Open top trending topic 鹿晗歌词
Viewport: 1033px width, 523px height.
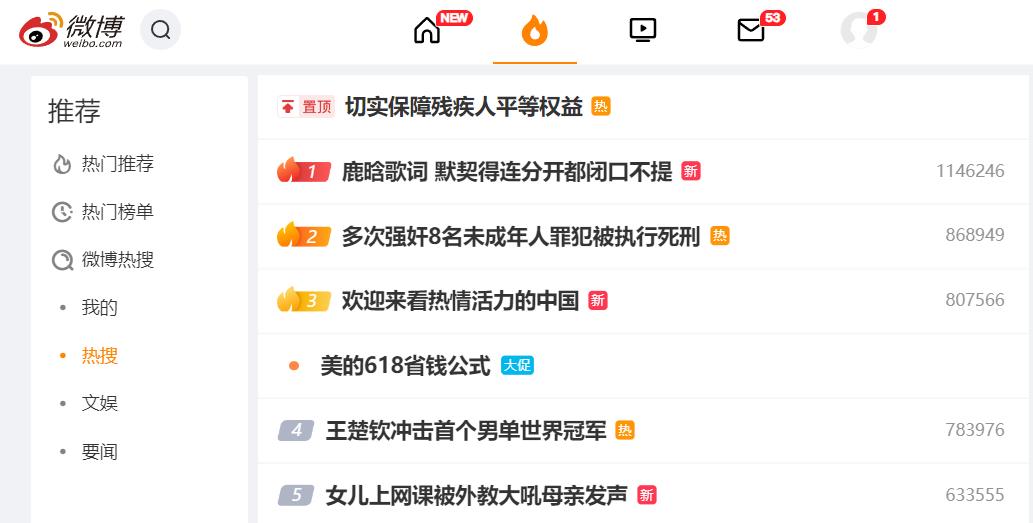pyautogui.click(x=506, y=171)
